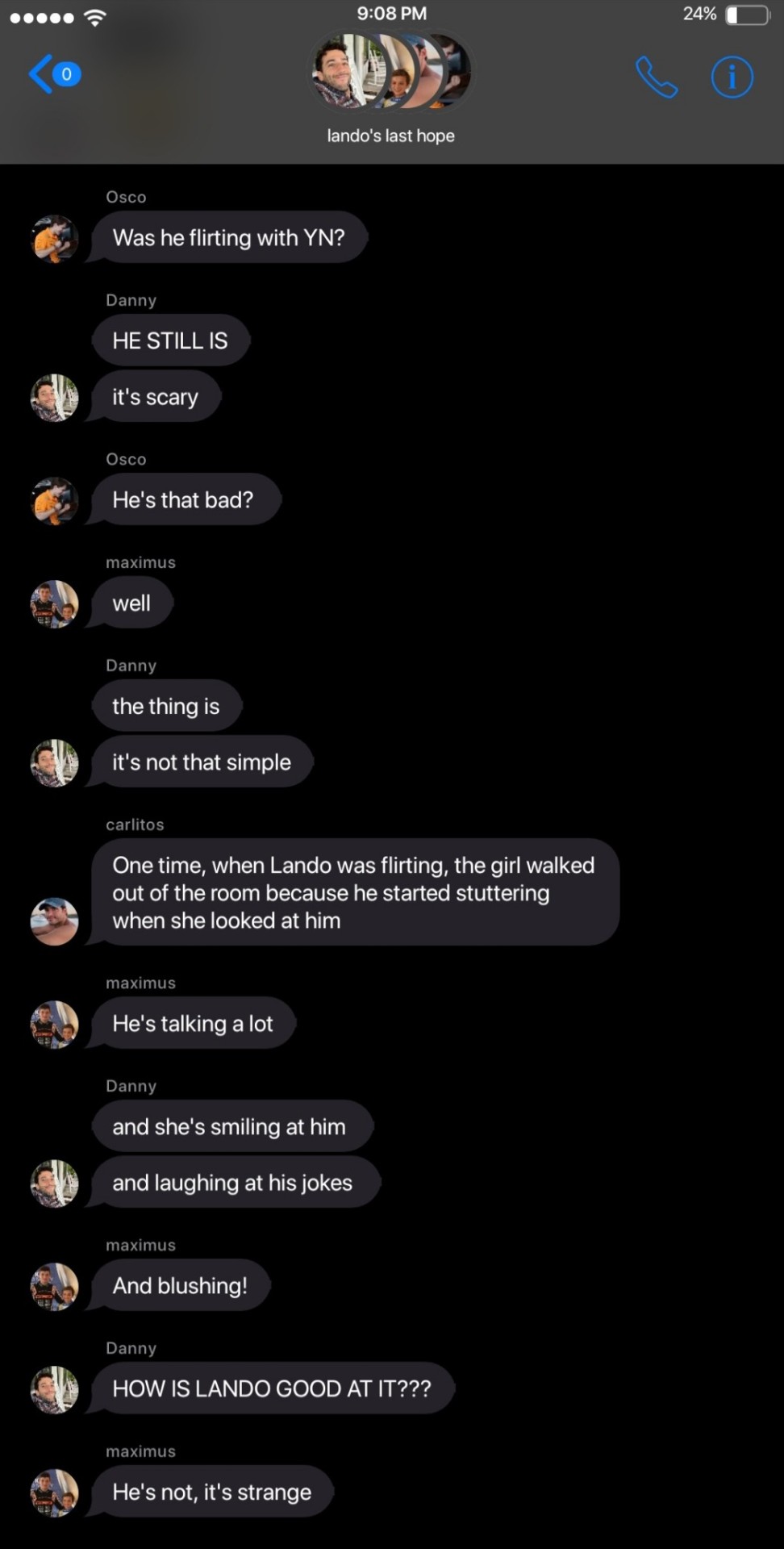Start a voice call with the group
Image resolution: width=784 pixels, height=1549 pixels.
tap(656, 77)
